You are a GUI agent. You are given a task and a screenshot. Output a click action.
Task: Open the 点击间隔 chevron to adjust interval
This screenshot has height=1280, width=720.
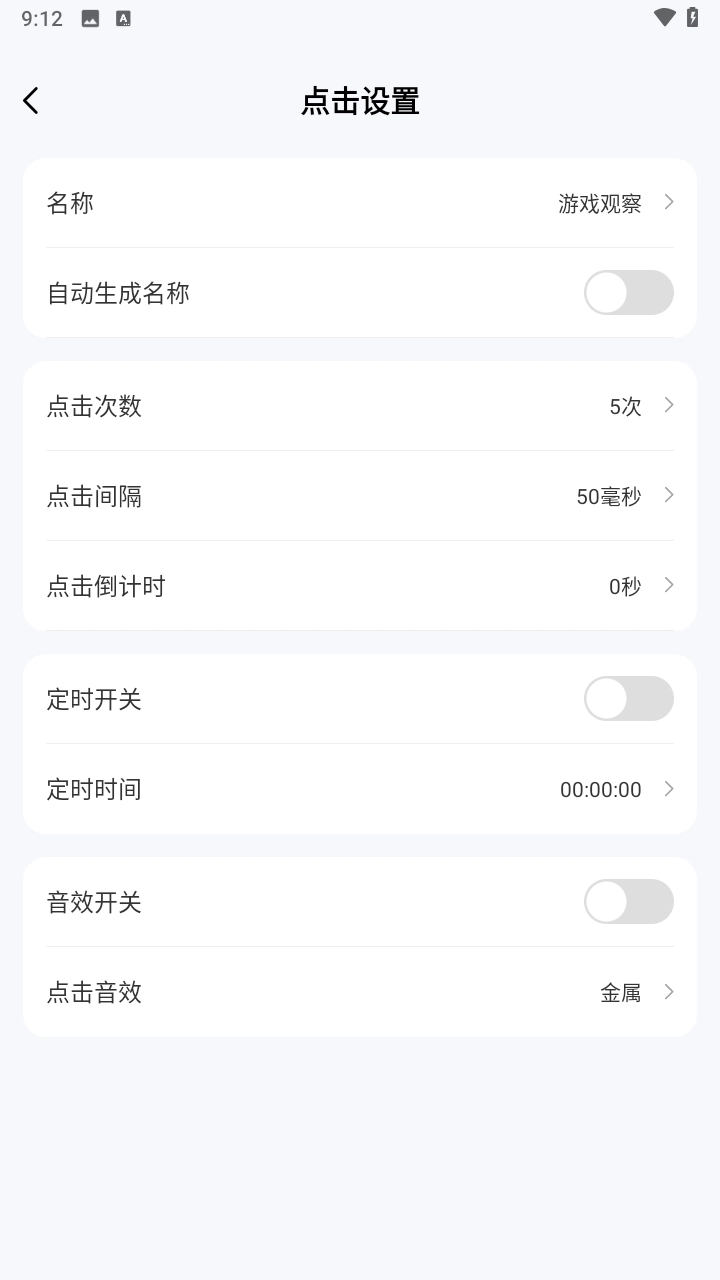pyautogui.click(x=667, y=496)
